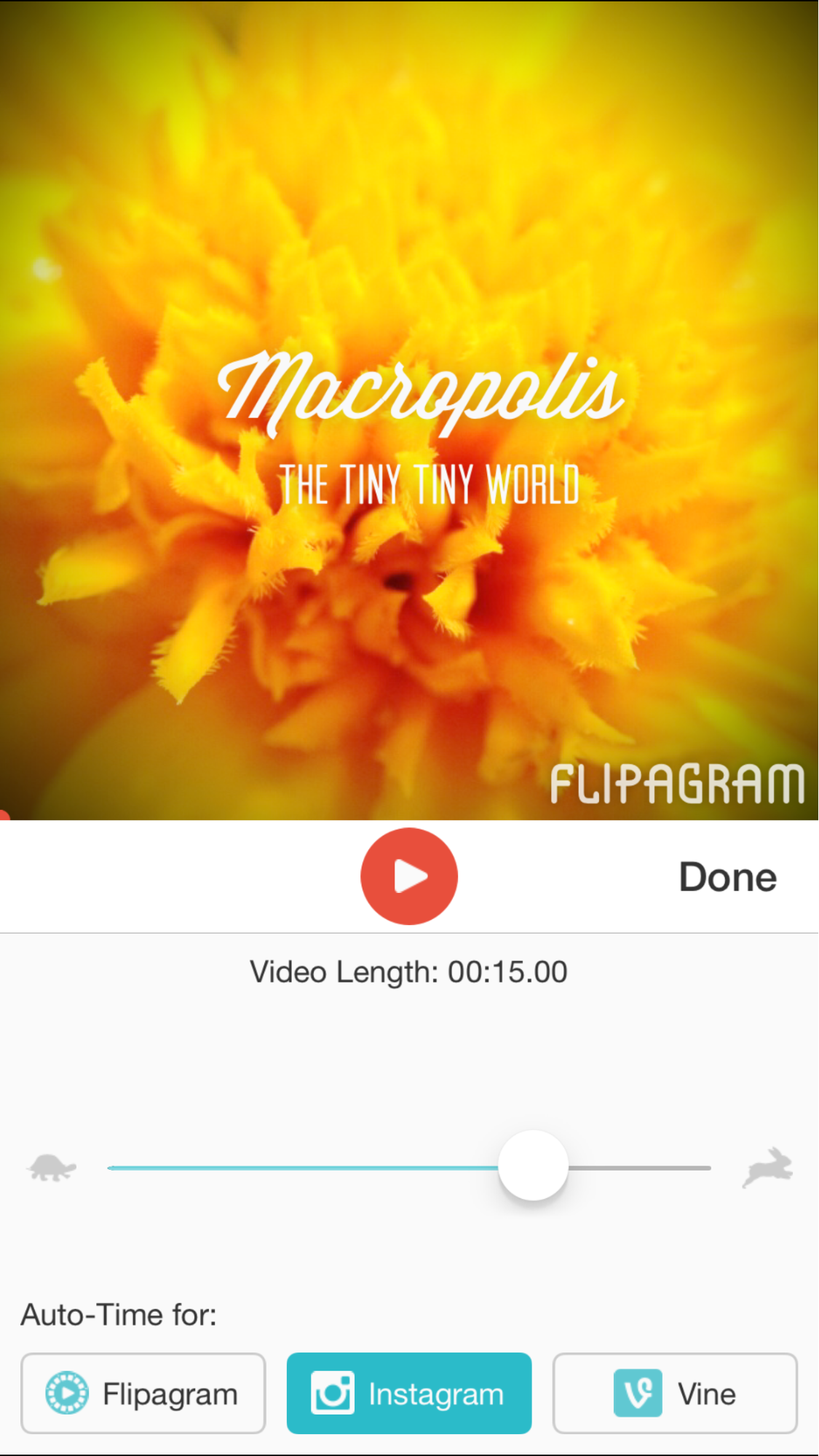Auto-time the video for Flipagram

(143, 1393)
